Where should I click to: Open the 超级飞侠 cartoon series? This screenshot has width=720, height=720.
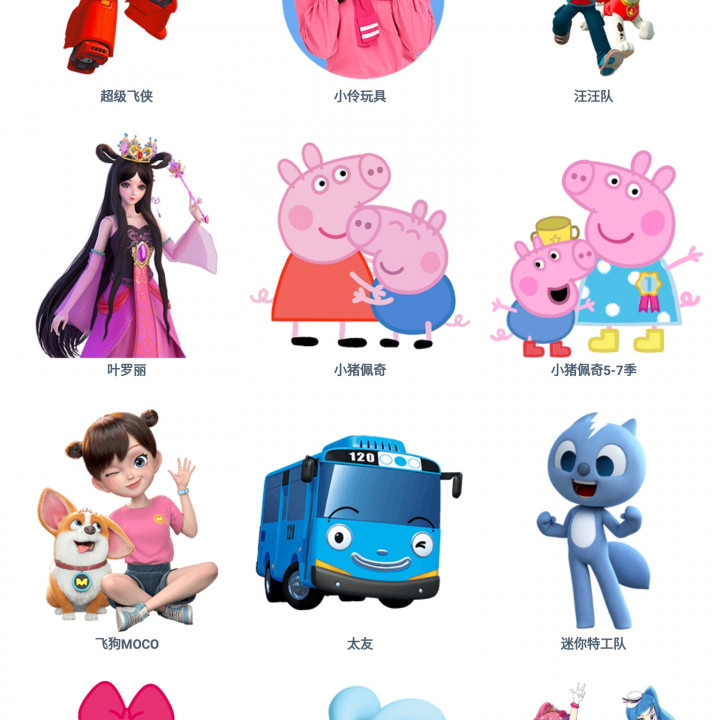click(x=127, y=40)
